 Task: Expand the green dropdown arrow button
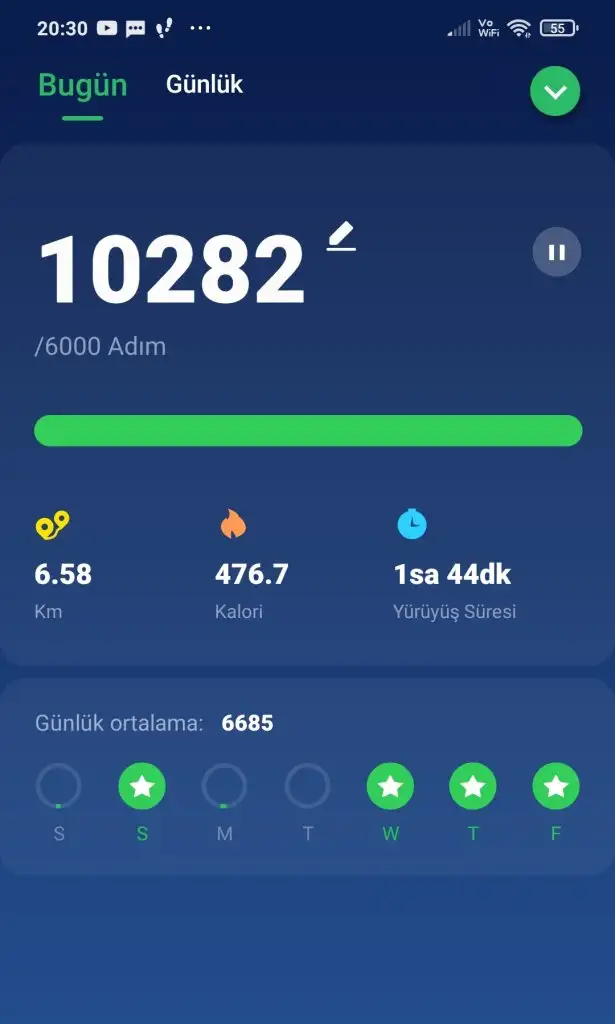tap(555, 92)
